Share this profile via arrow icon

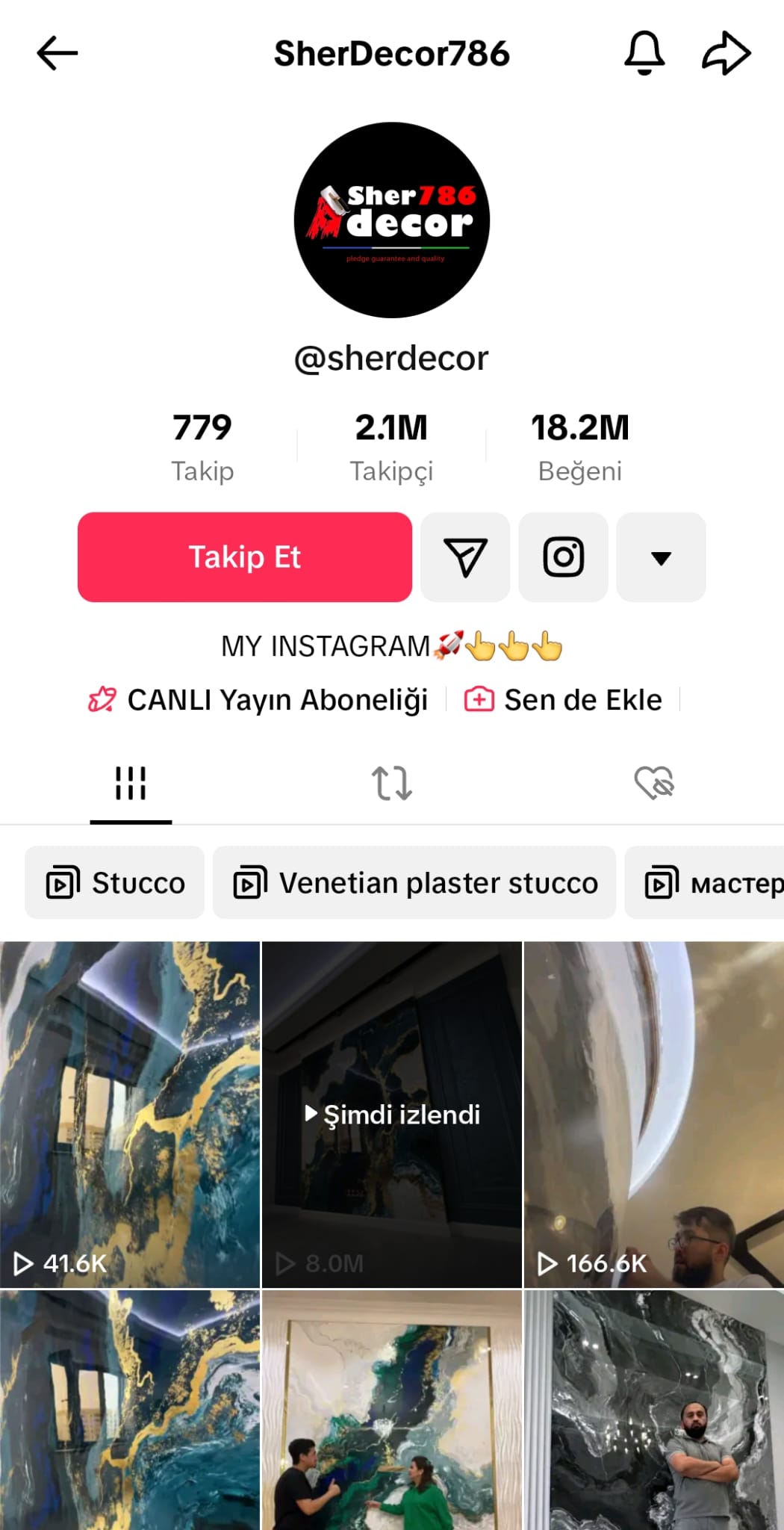pos(726,53)
